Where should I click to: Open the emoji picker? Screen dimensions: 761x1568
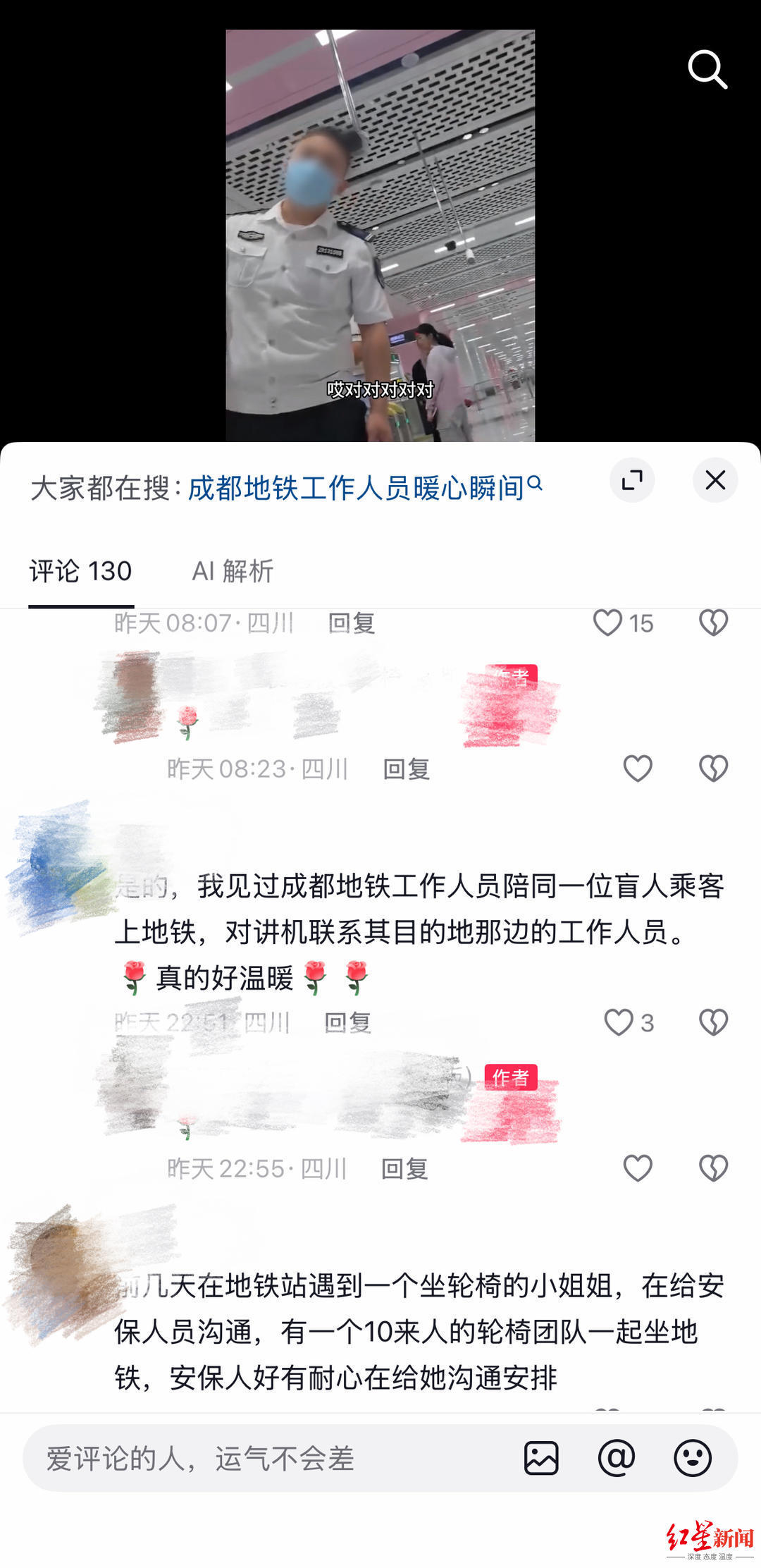tap(693, 1458)
